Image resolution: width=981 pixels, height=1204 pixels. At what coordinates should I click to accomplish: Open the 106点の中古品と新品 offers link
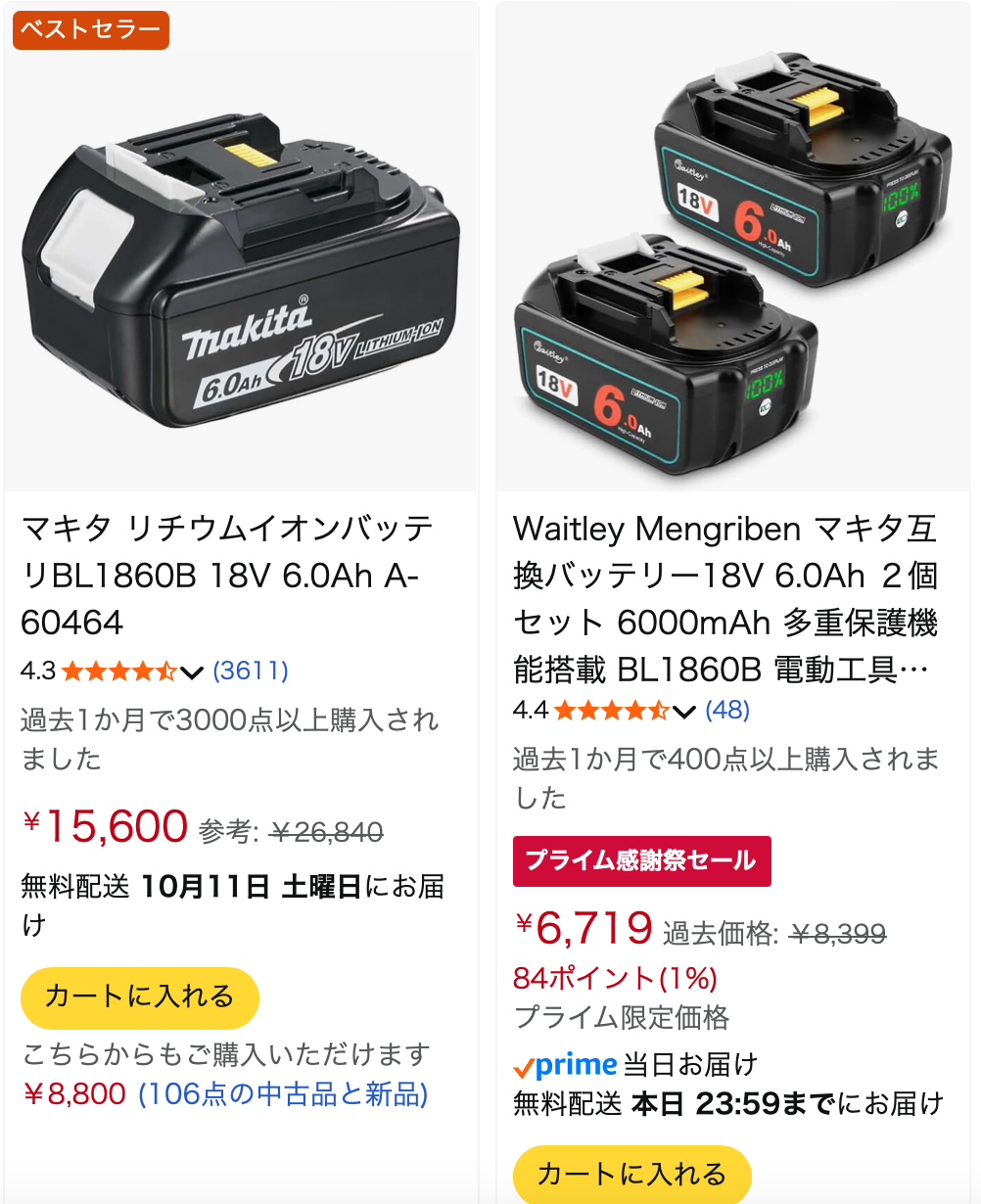pyautogui.click(x=283, y=1093)
